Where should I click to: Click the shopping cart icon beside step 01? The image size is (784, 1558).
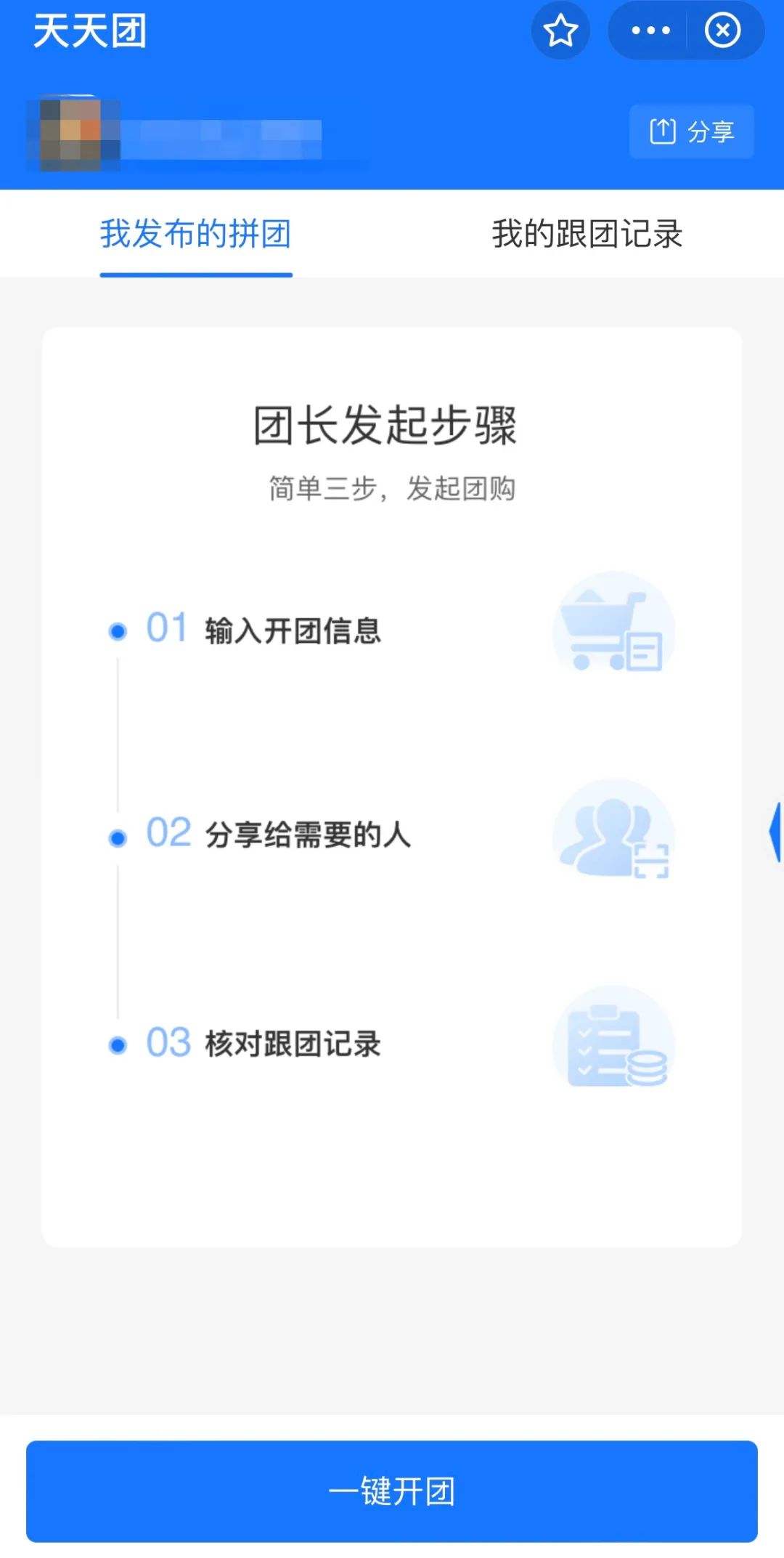pos(613,629)
